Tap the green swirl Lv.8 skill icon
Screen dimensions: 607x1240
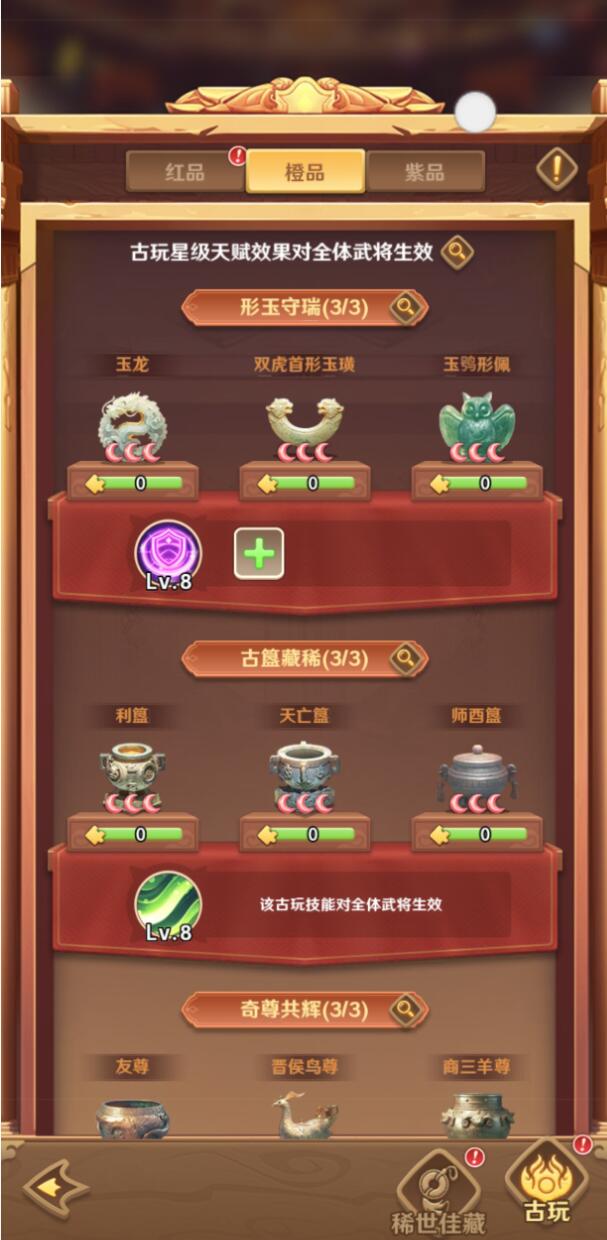[x=168, y=903]
